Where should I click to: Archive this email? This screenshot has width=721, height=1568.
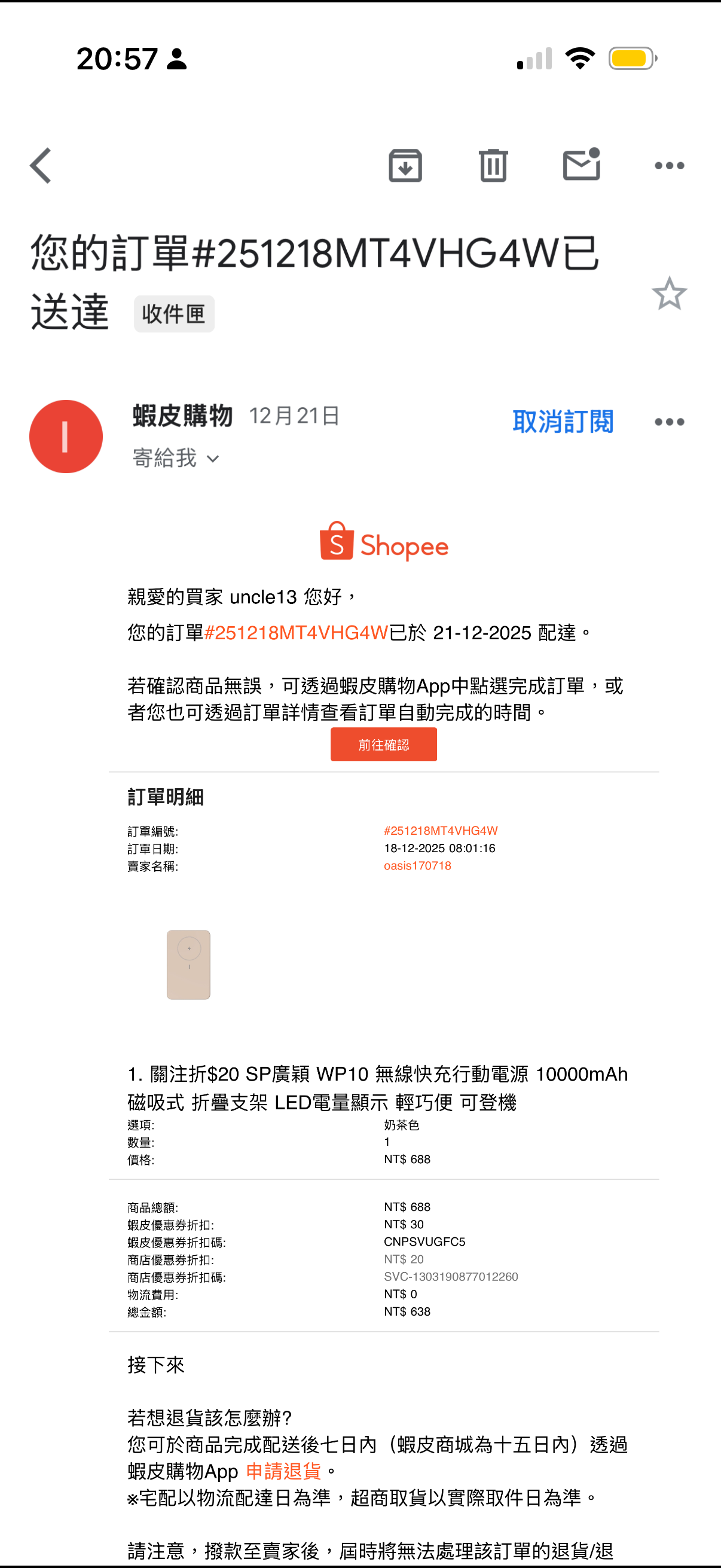[405, 166]
